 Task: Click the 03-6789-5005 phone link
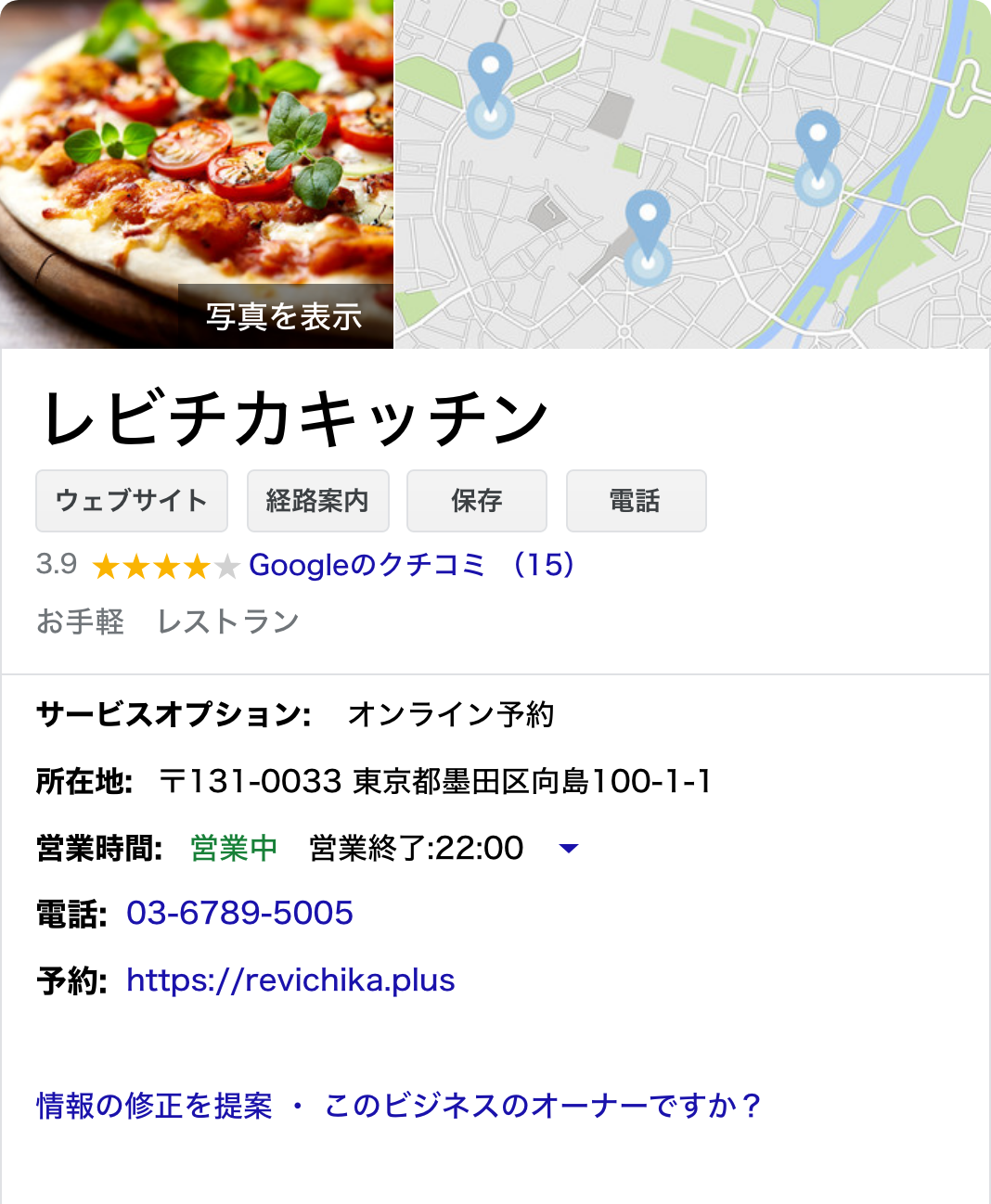pos(240,912)
